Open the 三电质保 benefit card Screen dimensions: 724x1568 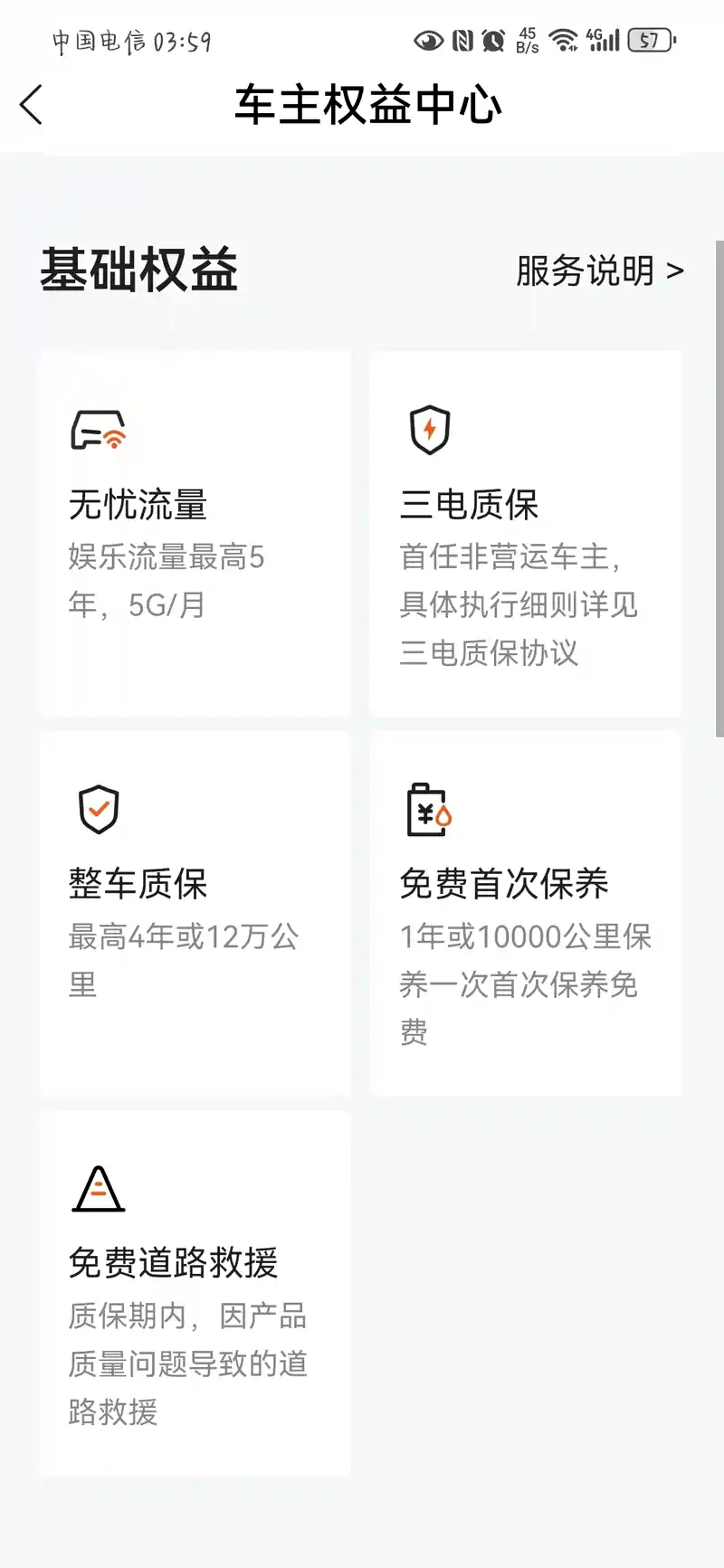[525, 534]
